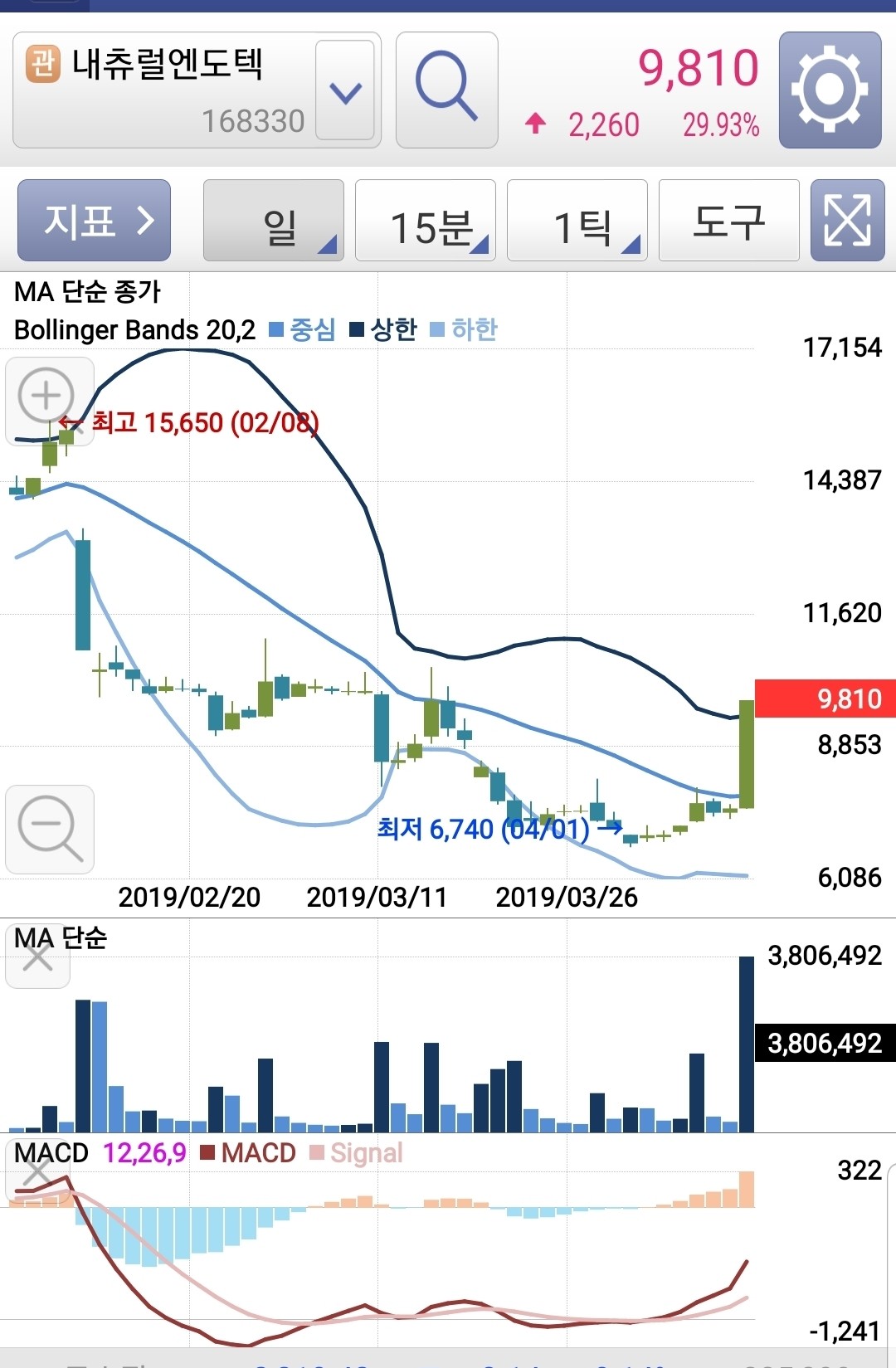Switch to the 15분 chart view
Viewport: 896px width, 1368px height.
(x=425, y=220)
